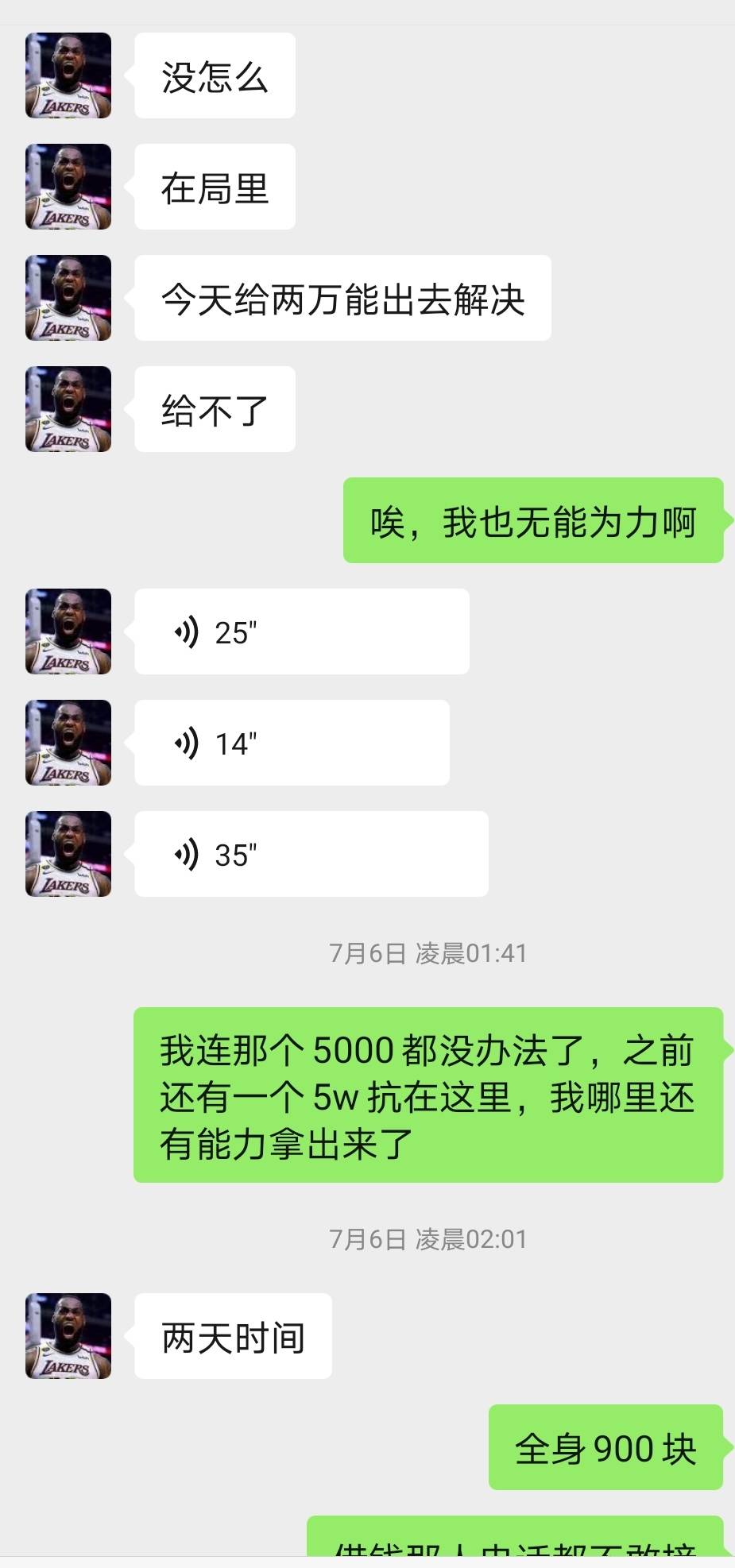Play the 35-second voice message
The height and width of the screenshot is (1568, 735).
coord(311,854)
